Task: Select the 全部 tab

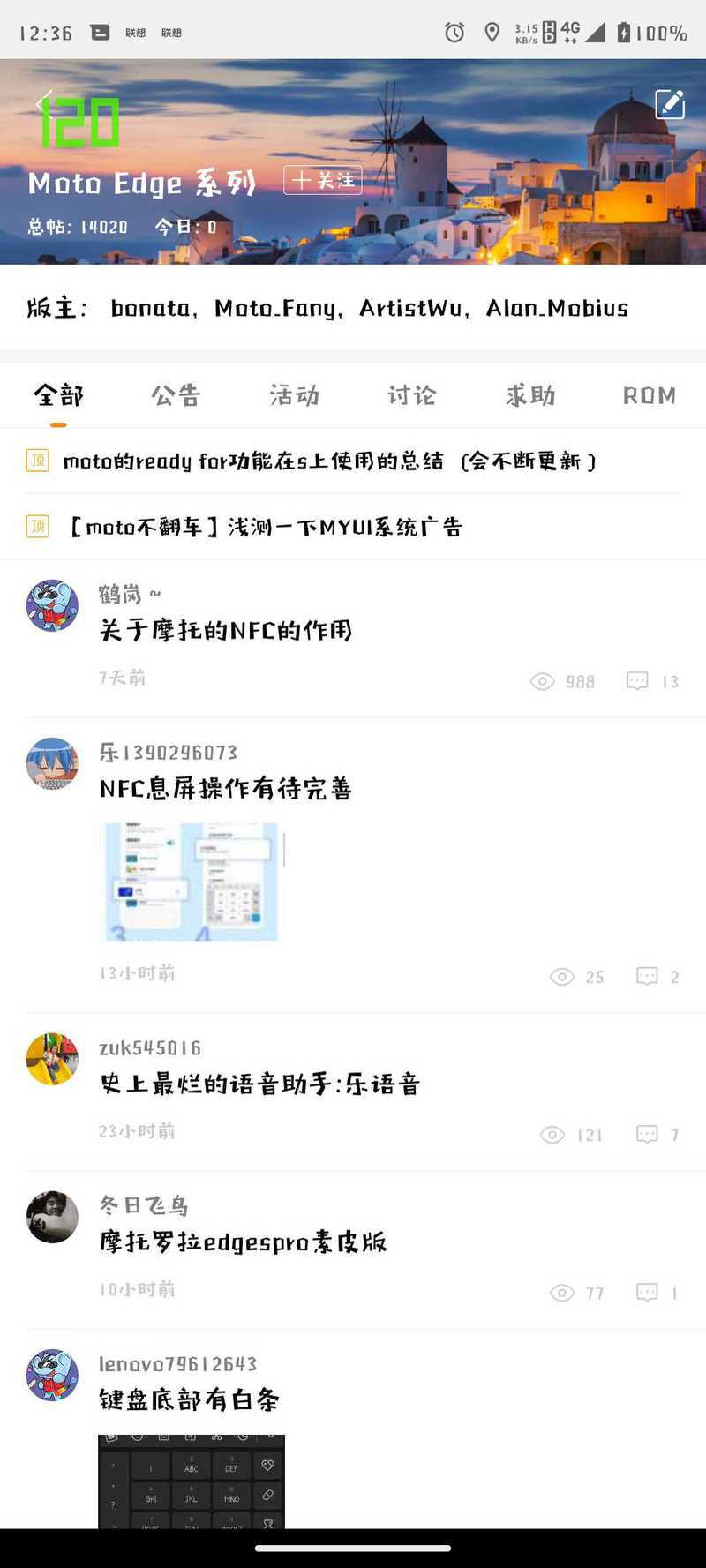Action: point(58,395)
